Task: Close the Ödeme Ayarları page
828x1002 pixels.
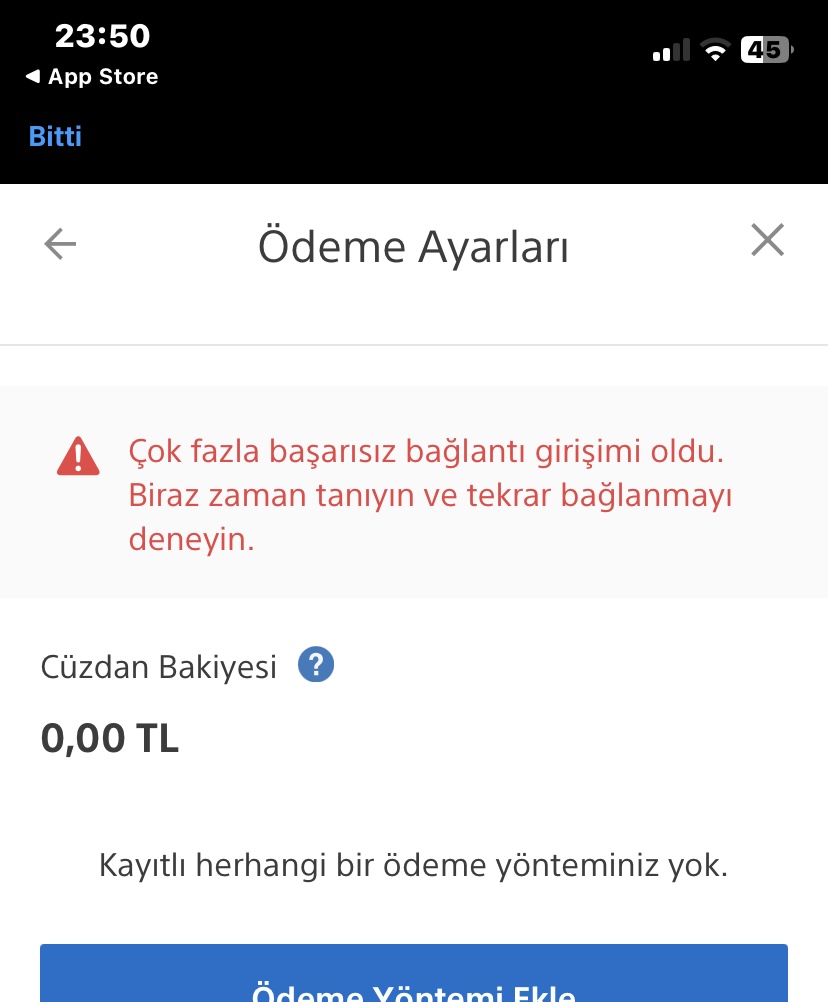Action: click(x=767, y=241)
